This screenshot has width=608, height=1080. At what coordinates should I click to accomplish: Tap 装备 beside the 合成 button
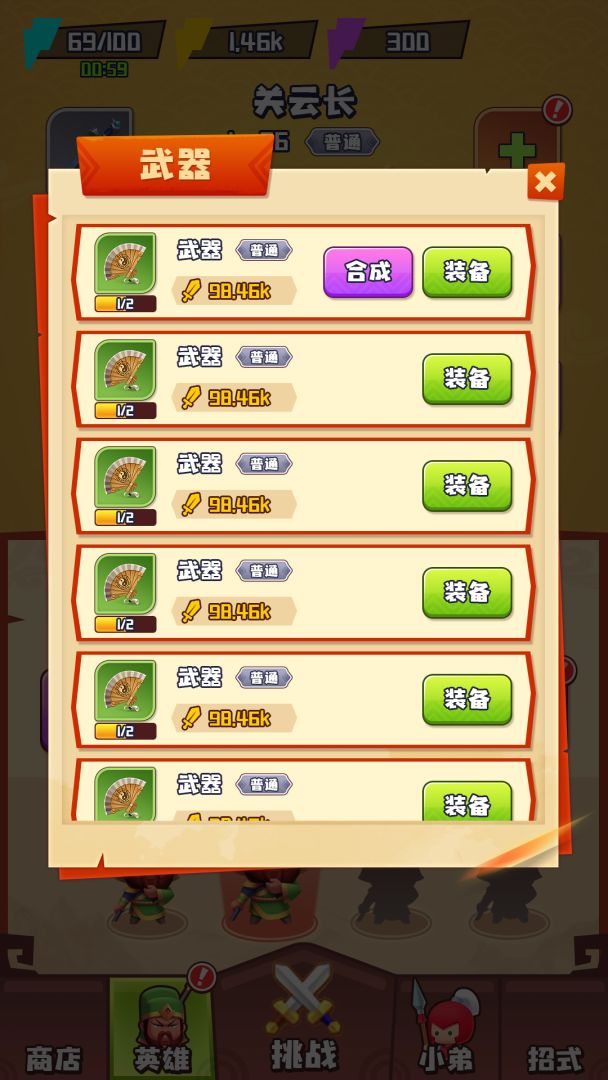(467, 272)
